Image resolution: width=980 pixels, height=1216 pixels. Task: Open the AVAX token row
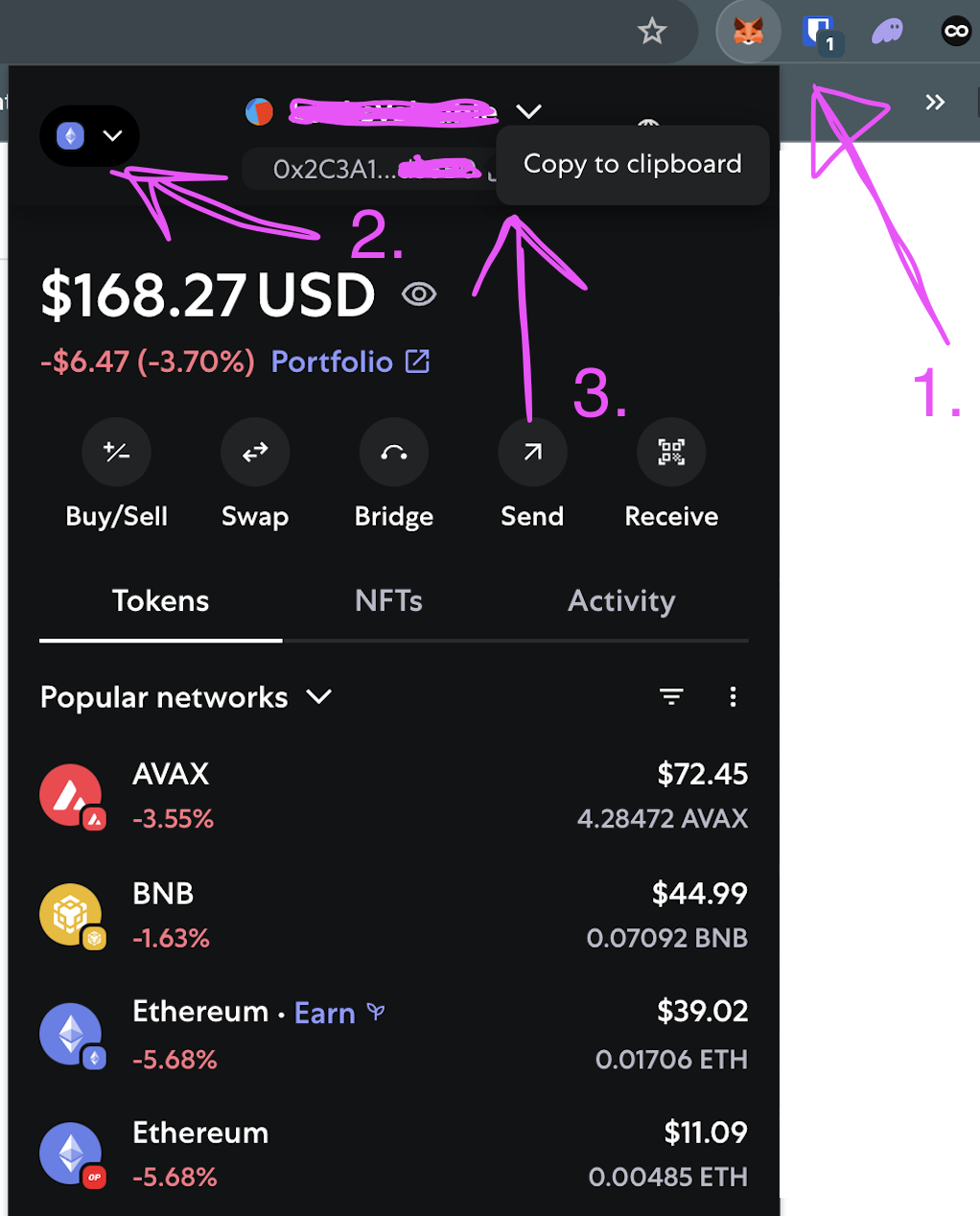pyautogui.click(x=393, y=796)
